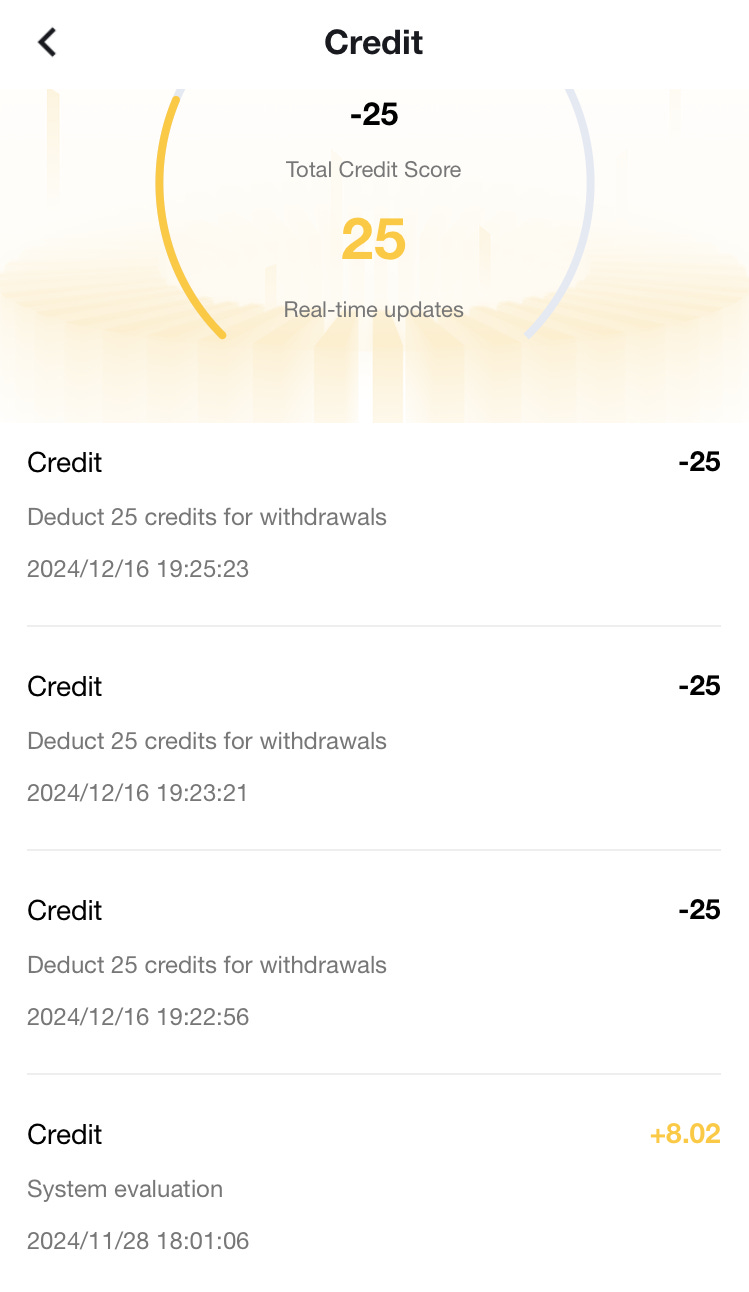The image size is (749, 1292).
Task: Go back from the Credit page
Action: pyautogui.click(x=47, y=42)
